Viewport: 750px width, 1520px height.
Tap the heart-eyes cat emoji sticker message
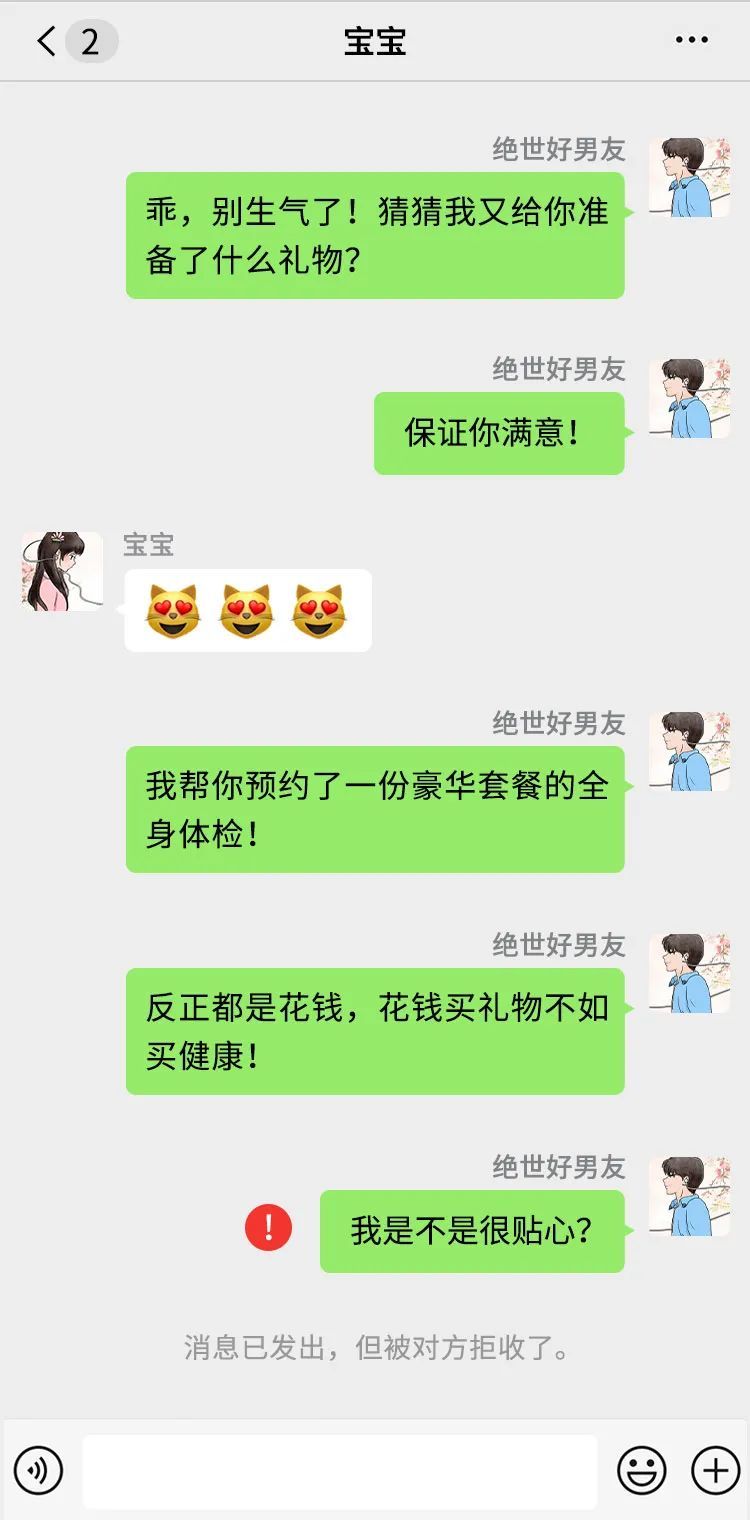(246, 608)
